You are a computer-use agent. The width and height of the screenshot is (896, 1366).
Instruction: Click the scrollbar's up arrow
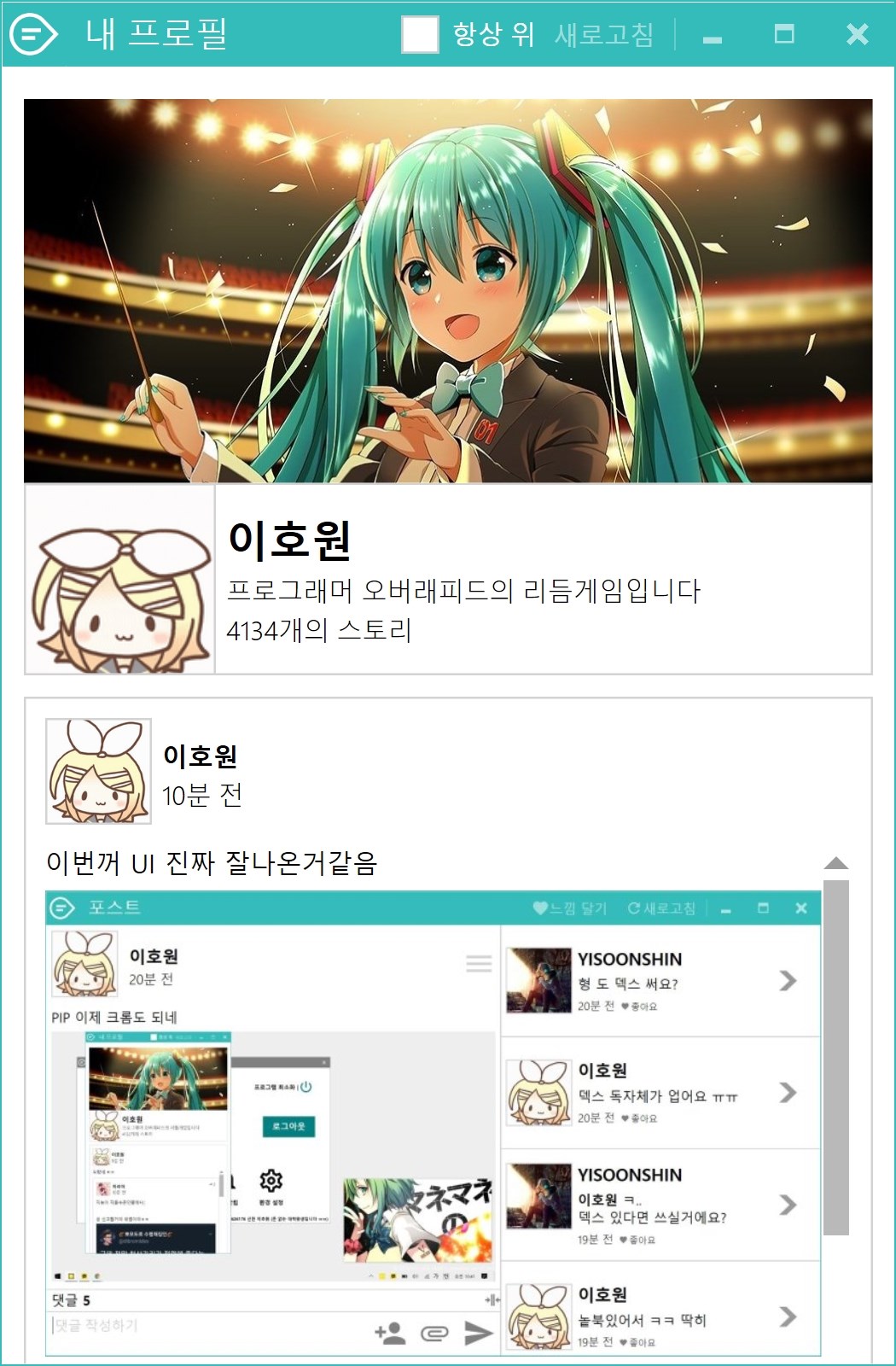[x=836, y=863]
